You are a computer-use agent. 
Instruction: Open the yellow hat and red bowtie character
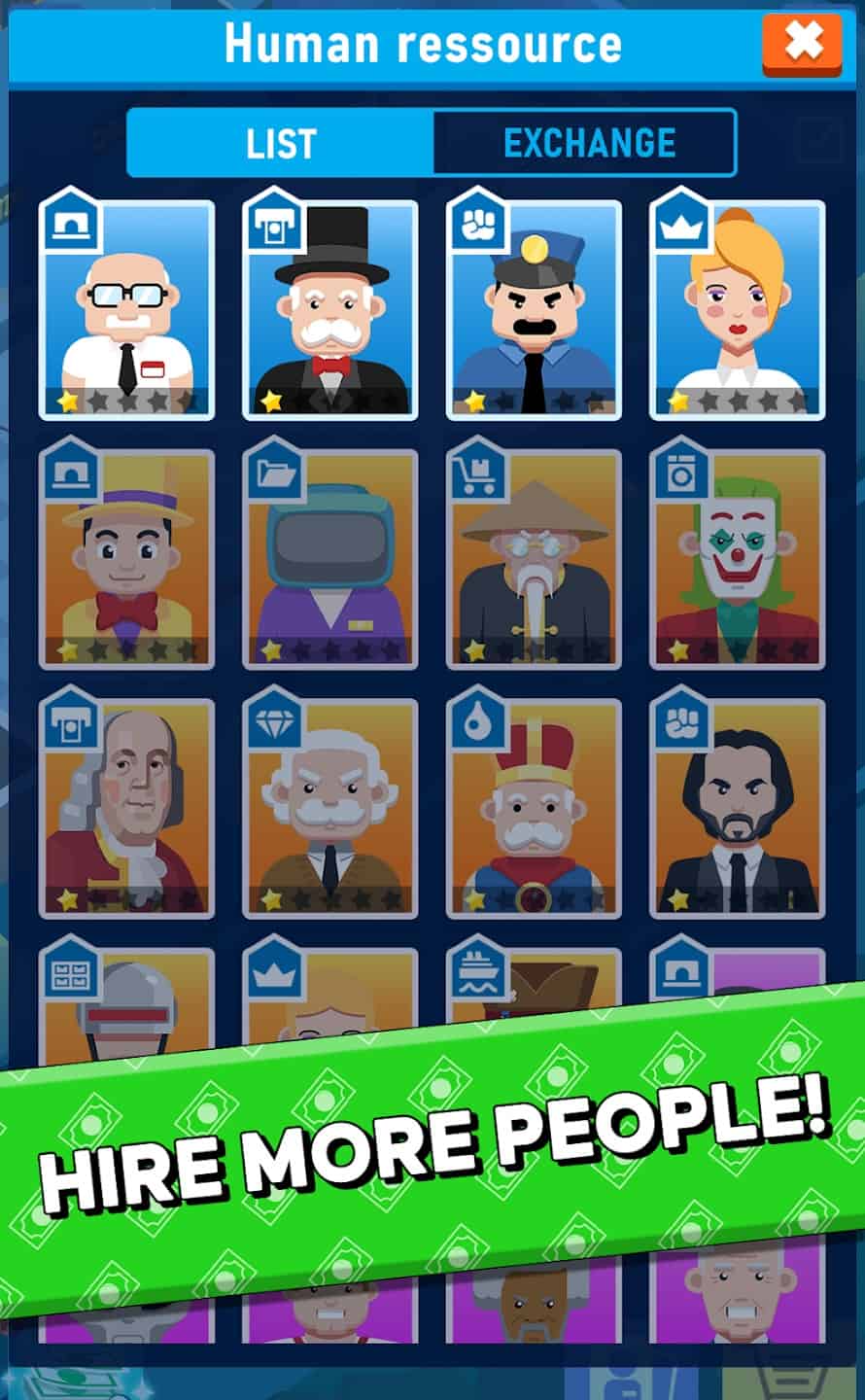126,560
